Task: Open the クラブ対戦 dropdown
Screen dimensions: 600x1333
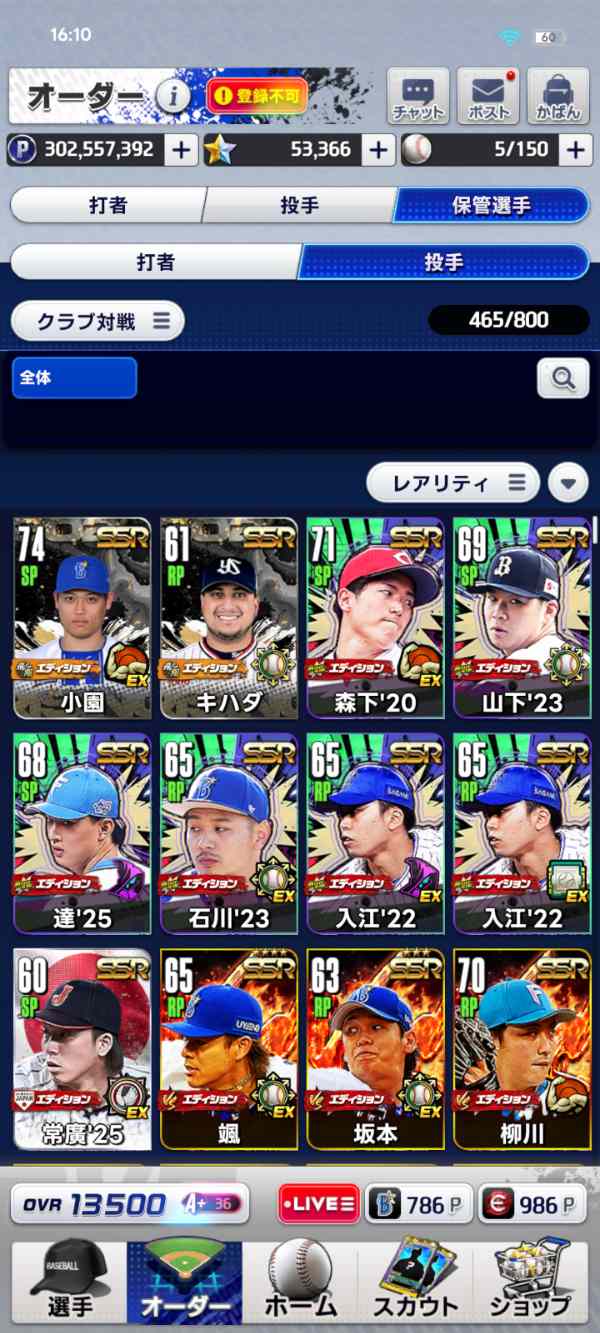Action: tap(98, 321)
